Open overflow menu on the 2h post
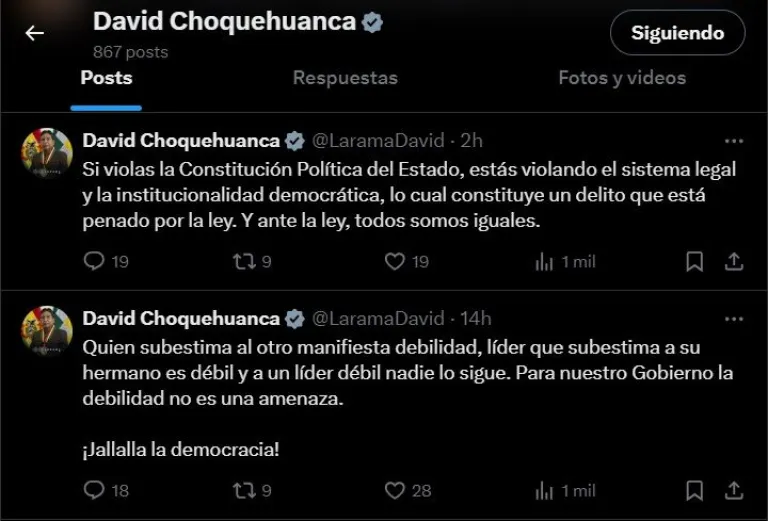This screenshot has height=521, width=768. [x=733, y=141]
